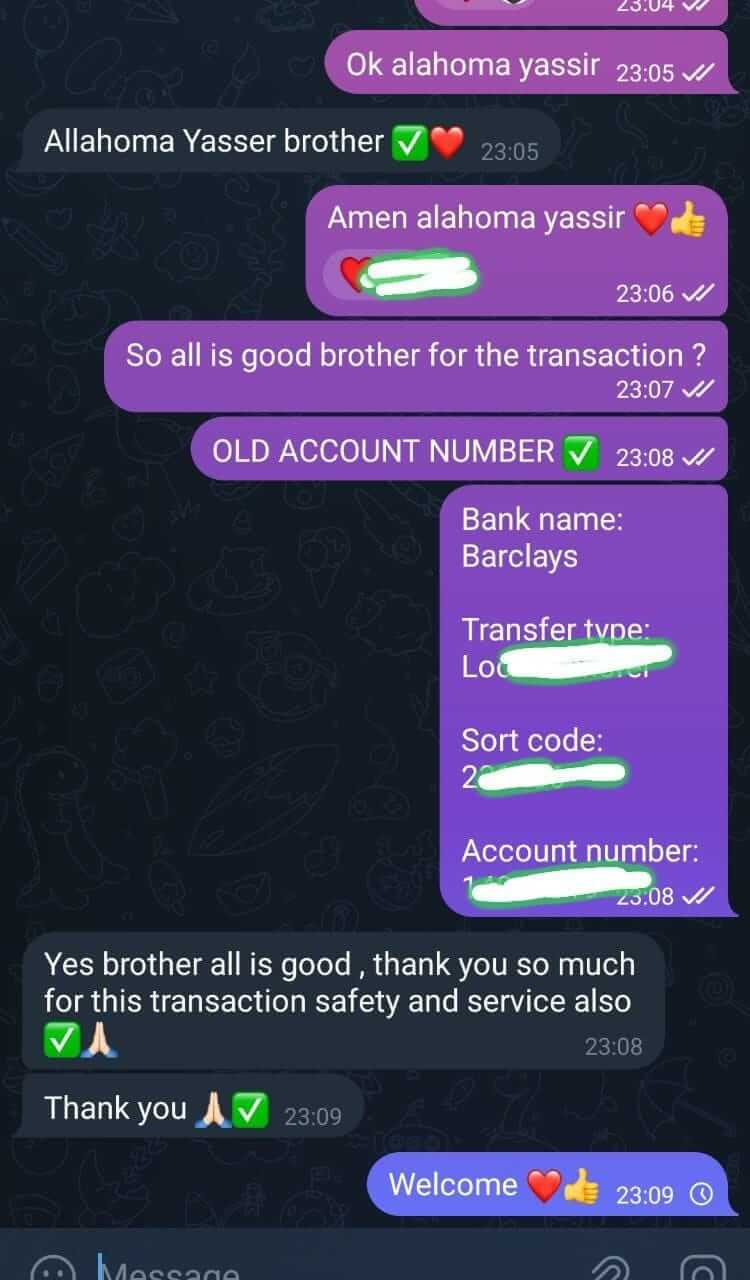Open the emoji picker
This screenshot has height=1280, width=750.
tap(52, 1270)
